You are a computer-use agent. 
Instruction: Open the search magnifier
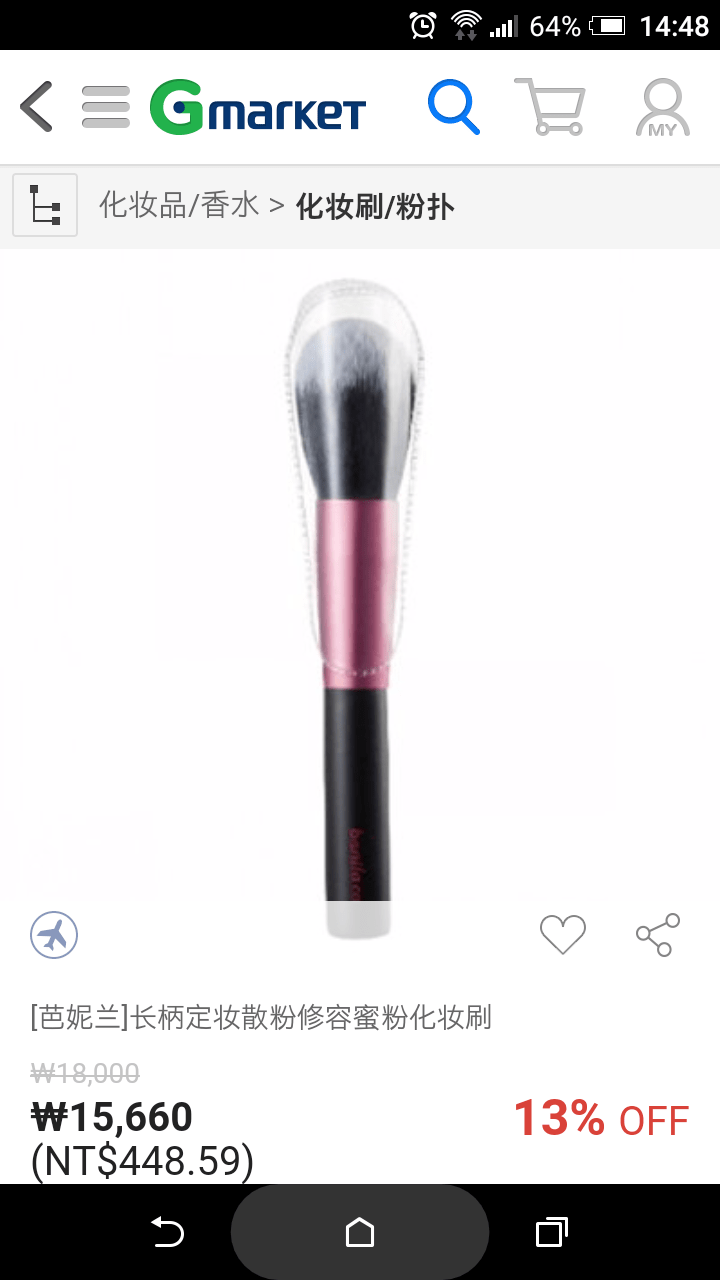pyautogui.click(x=453, y=106)
